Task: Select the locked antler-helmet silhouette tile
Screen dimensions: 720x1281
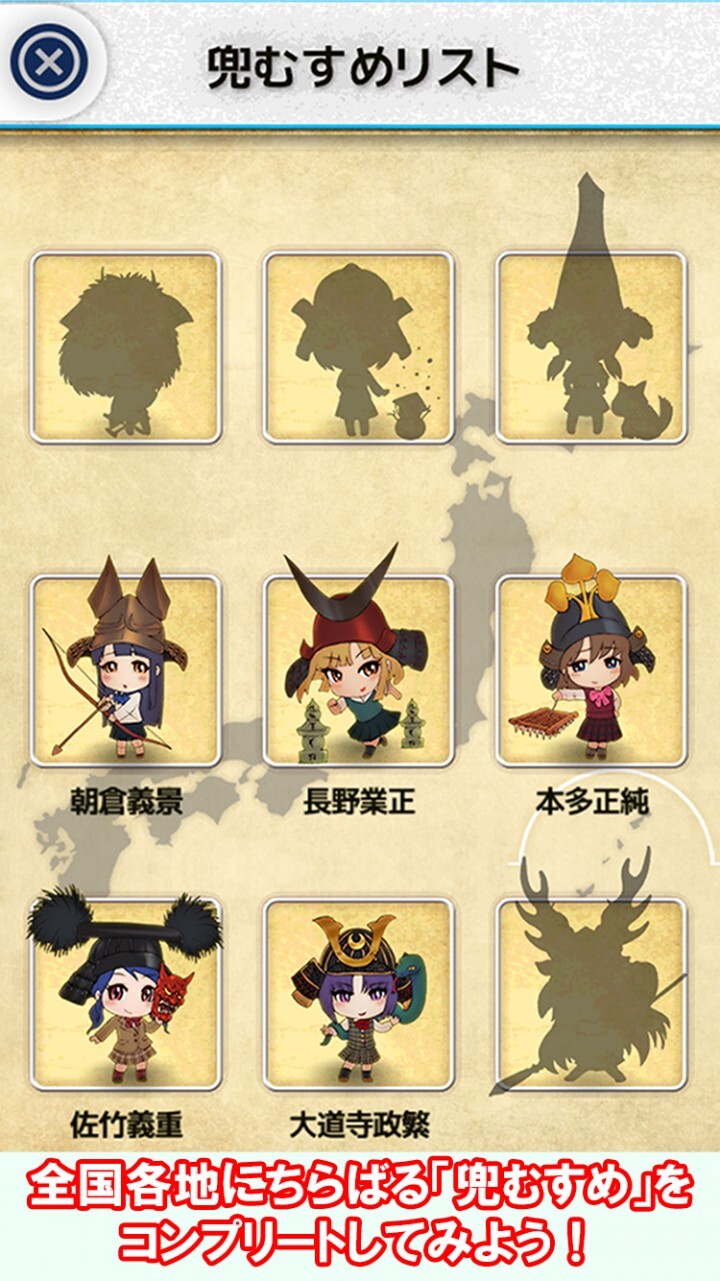Action: (591, 995)
